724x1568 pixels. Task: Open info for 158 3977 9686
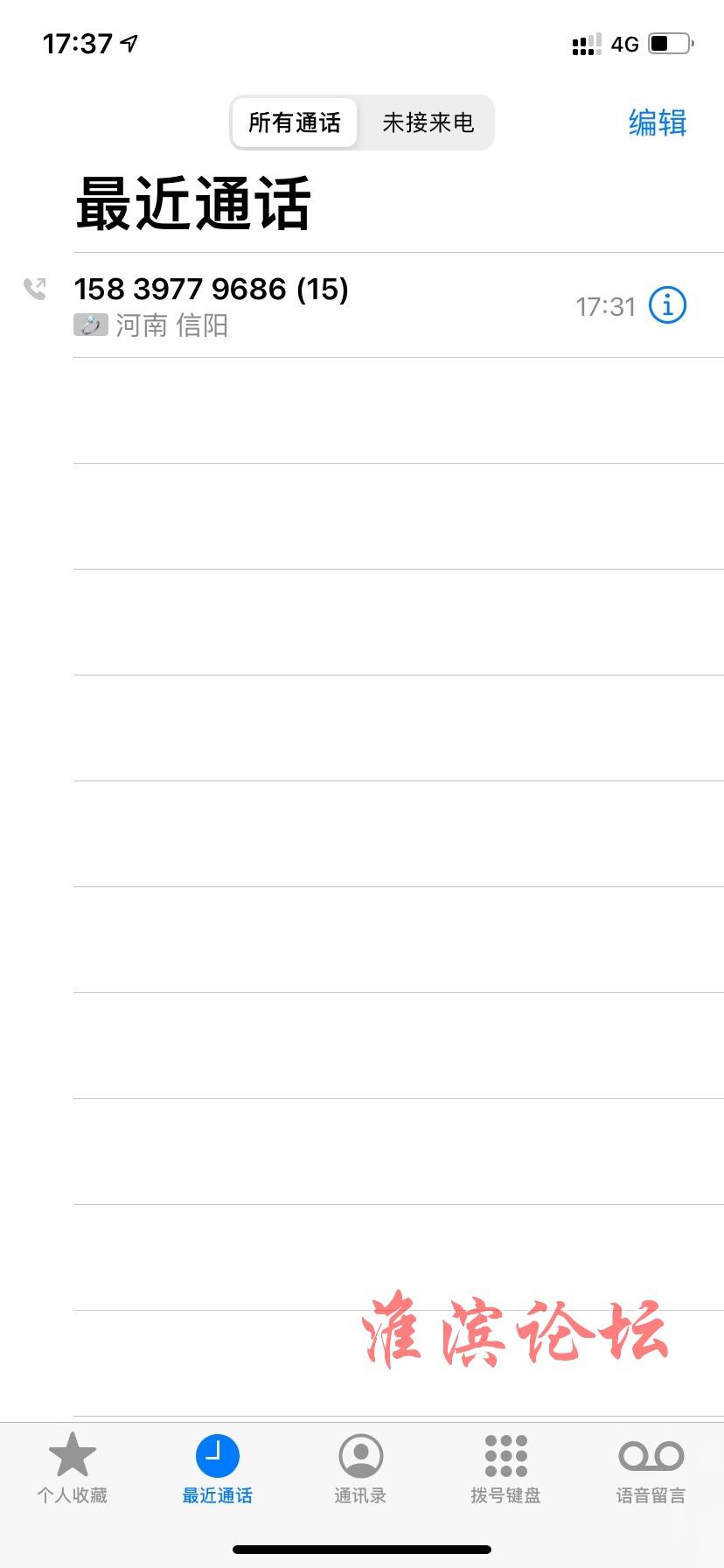667,305
